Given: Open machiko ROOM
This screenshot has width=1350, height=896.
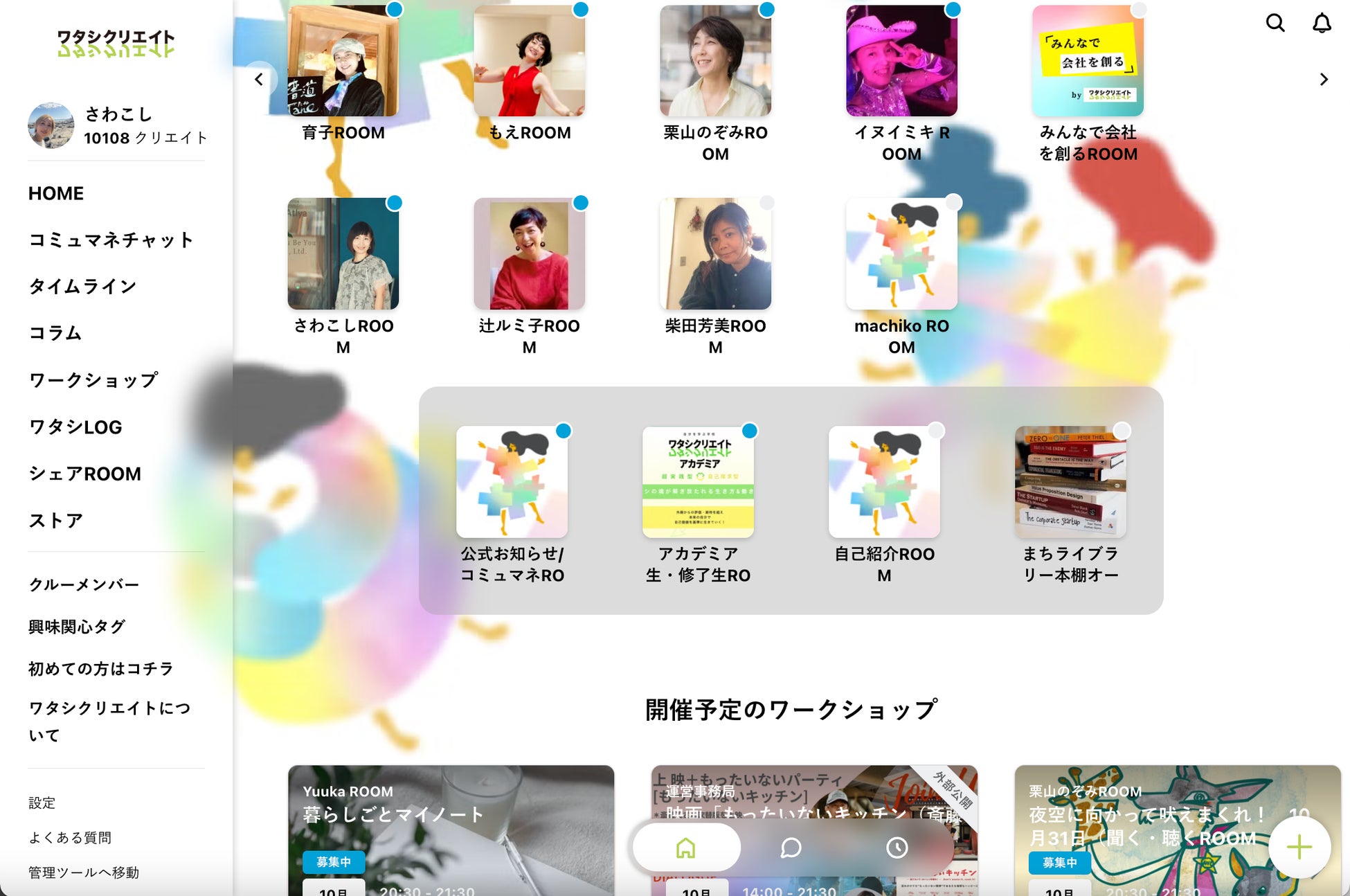Looking at the screenshot, I should tap(901, 254).
